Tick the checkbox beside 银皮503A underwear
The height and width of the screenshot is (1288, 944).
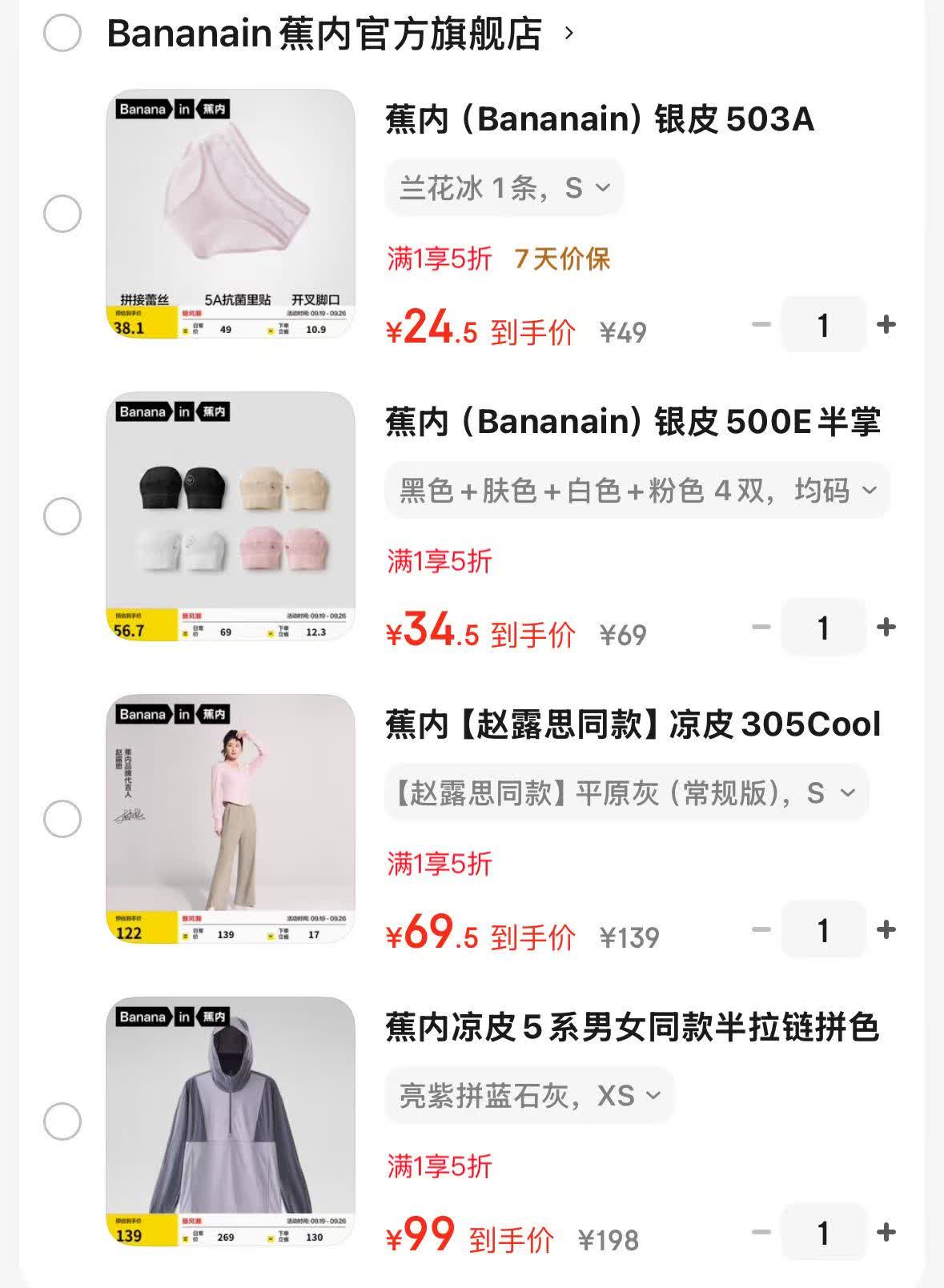tap(64, 212)
